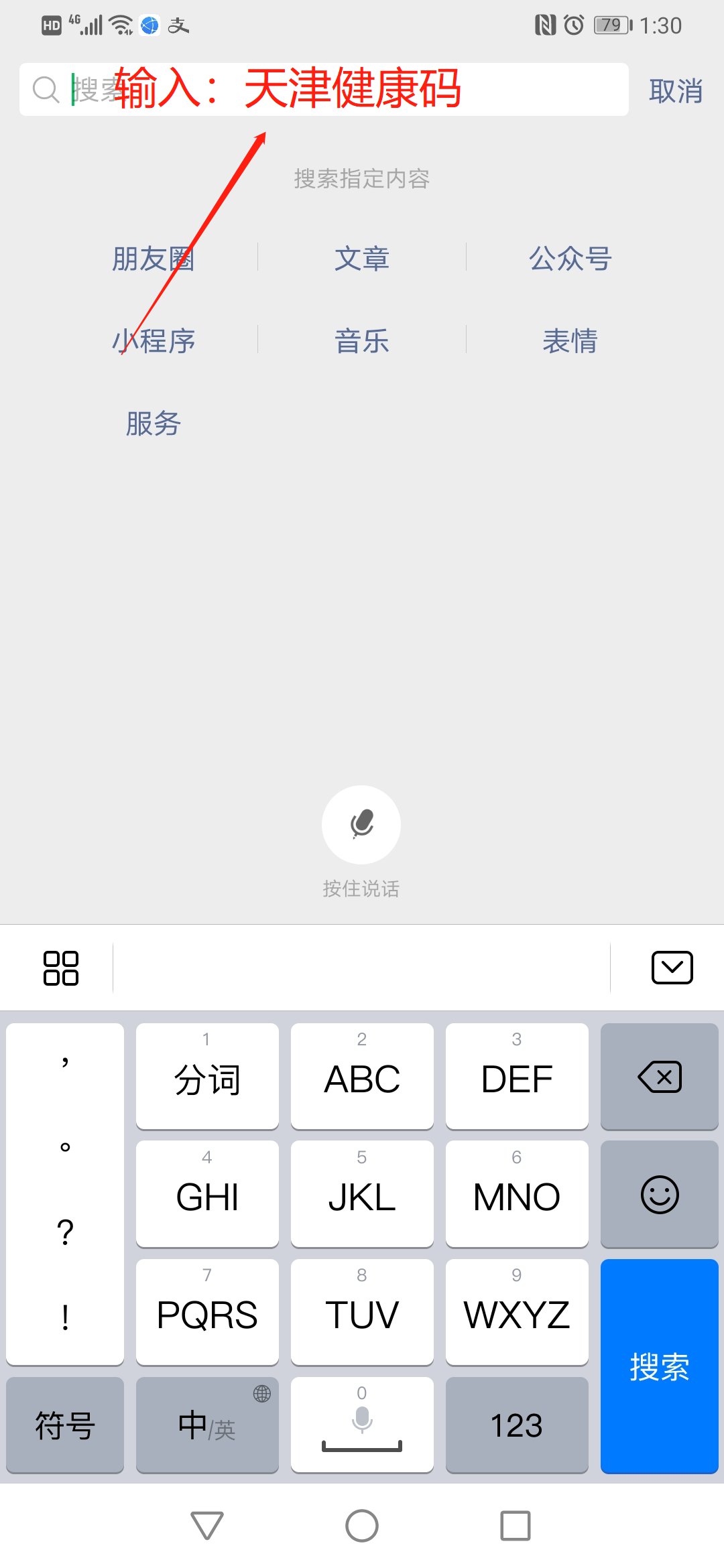This screenshot has width=724, height=1568.
Task: Open the keyboard toolbox grid icon
Action: pyautogui.click(x=60, y=968)
